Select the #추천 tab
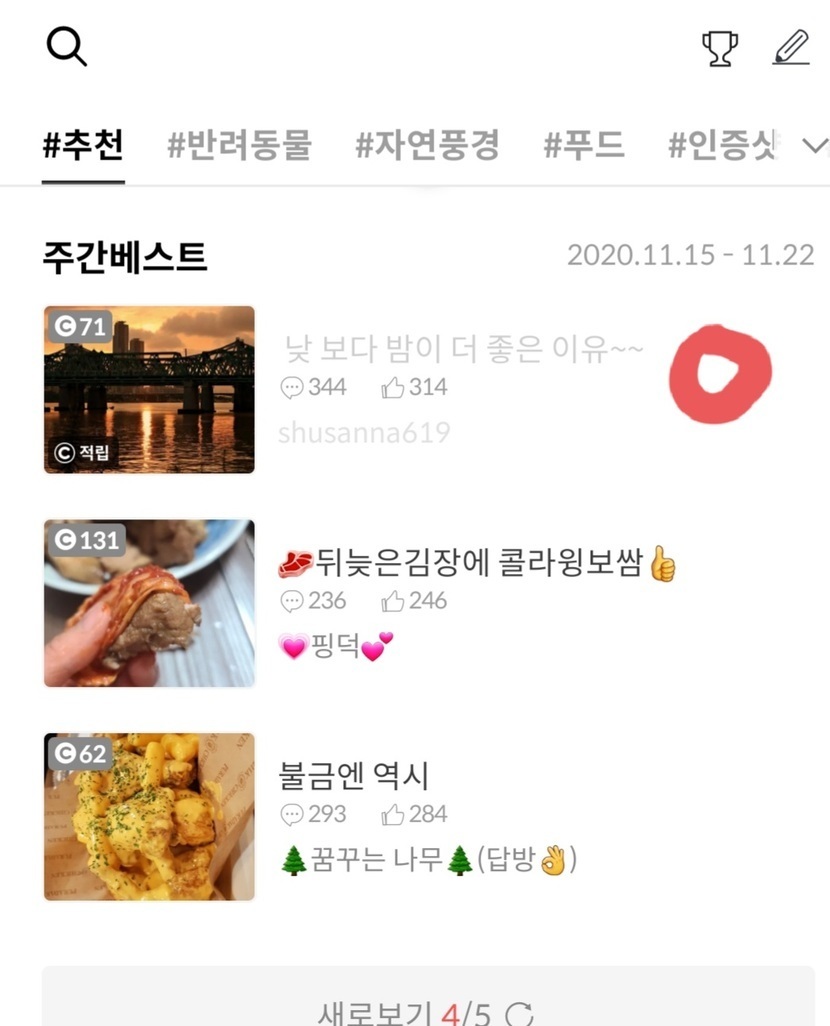This screenshot has height=1026, width=830. coord(83,146)
